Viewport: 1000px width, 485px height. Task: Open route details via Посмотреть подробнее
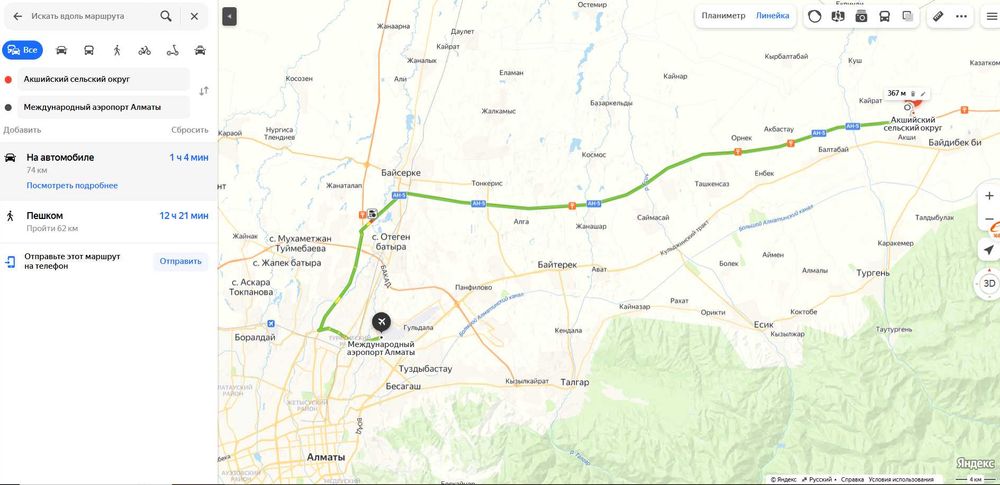tap(72, 185)
